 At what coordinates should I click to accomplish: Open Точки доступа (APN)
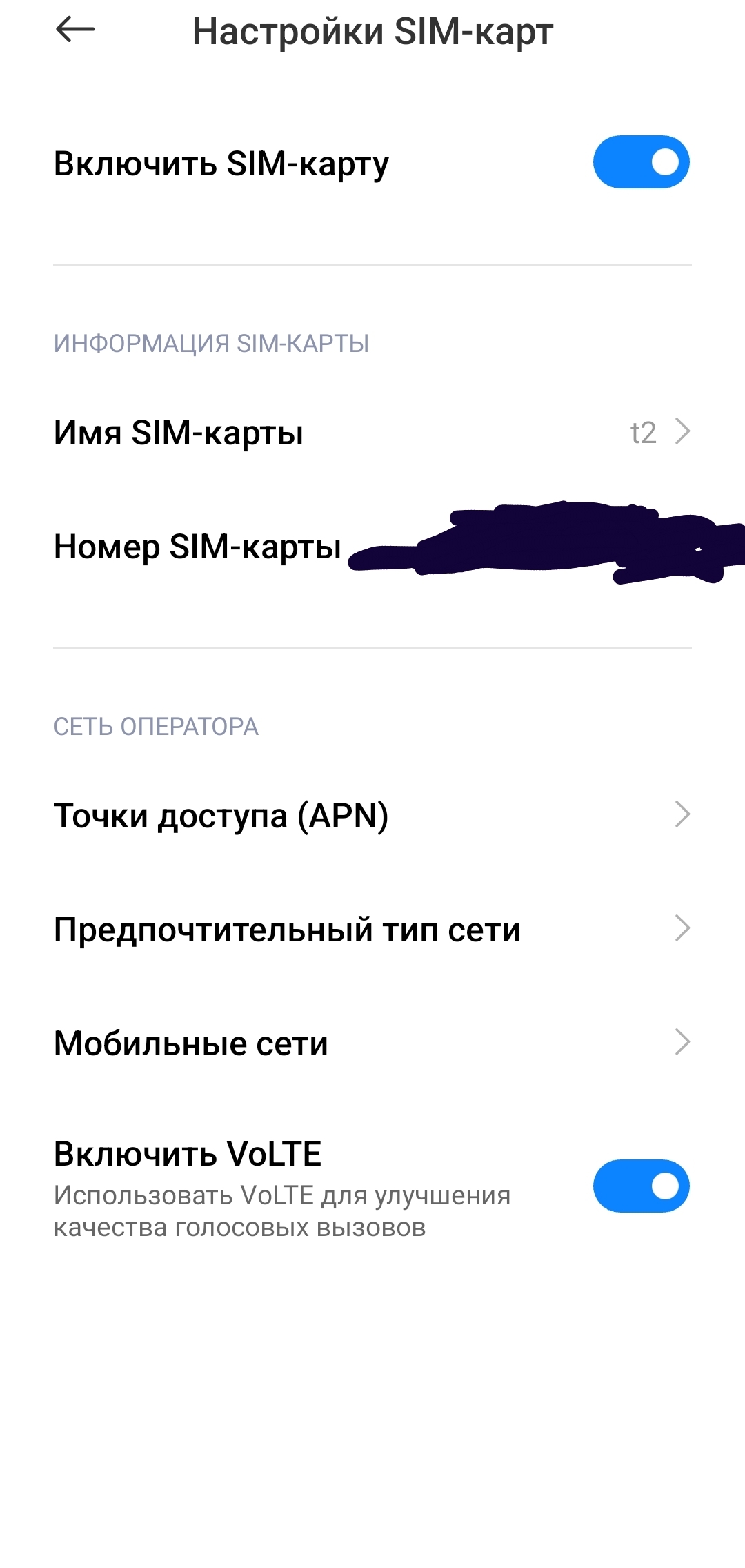coord(372,815)
